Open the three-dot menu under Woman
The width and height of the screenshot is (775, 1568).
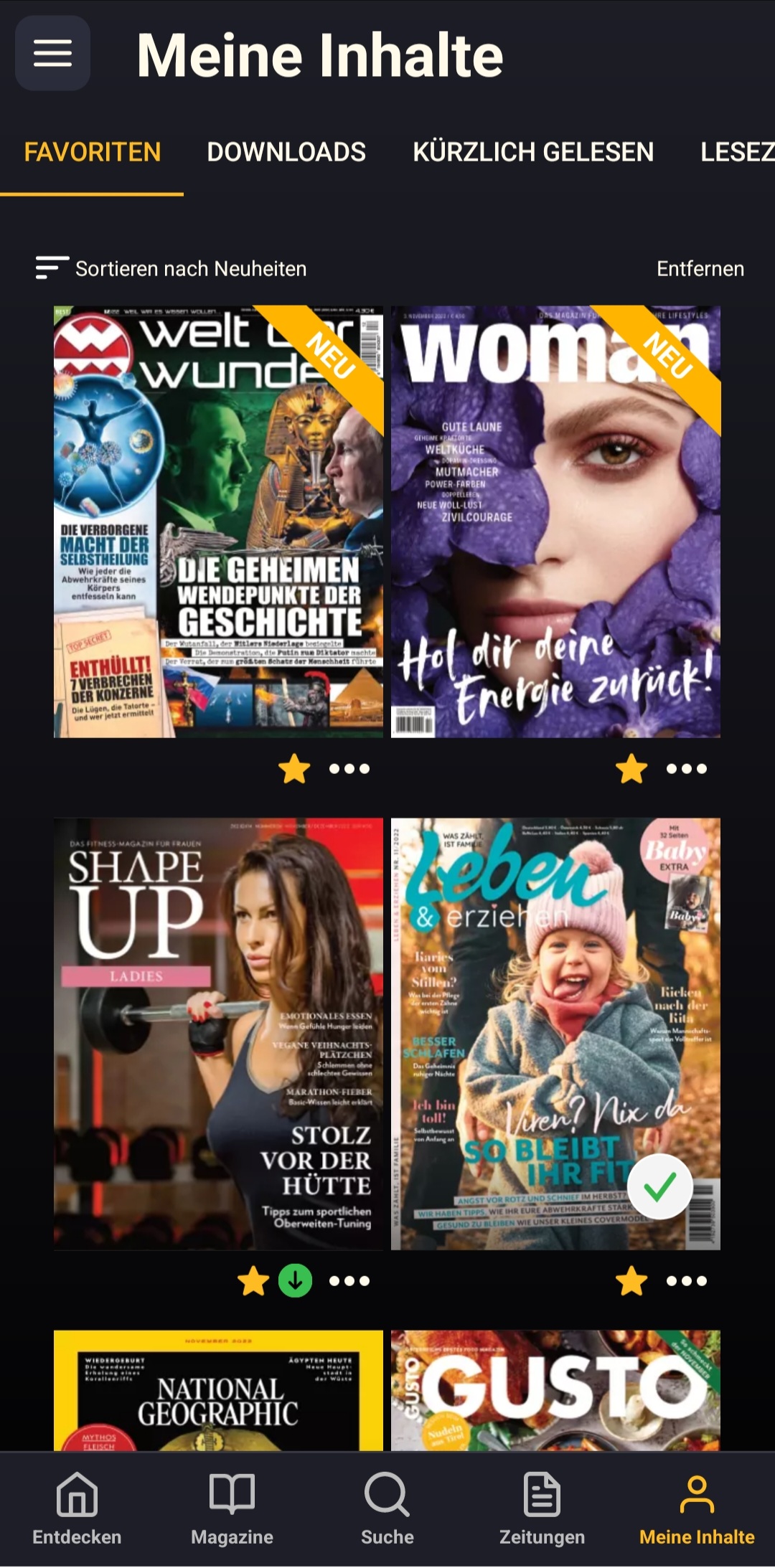tap(687, 769)
